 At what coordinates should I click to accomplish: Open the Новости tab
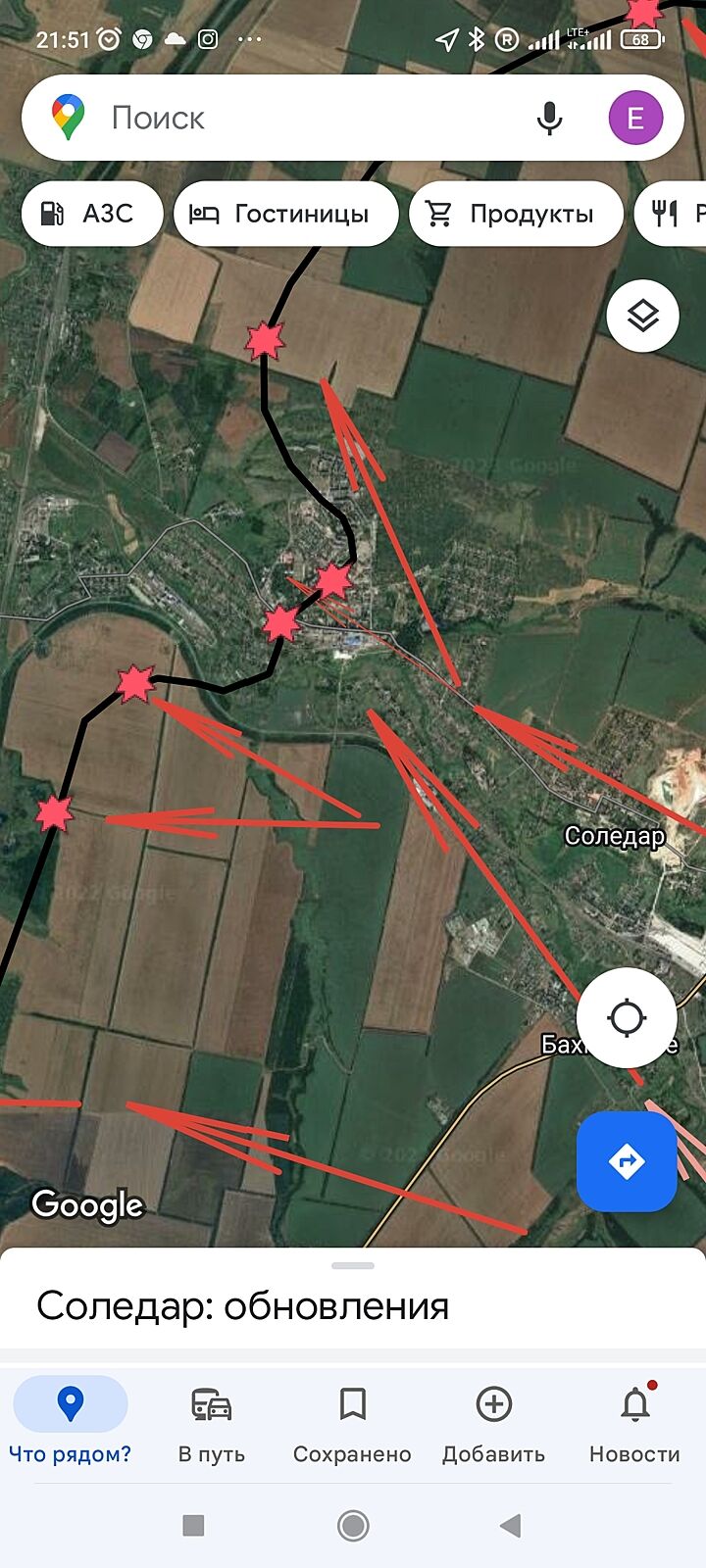[634, 1421]
